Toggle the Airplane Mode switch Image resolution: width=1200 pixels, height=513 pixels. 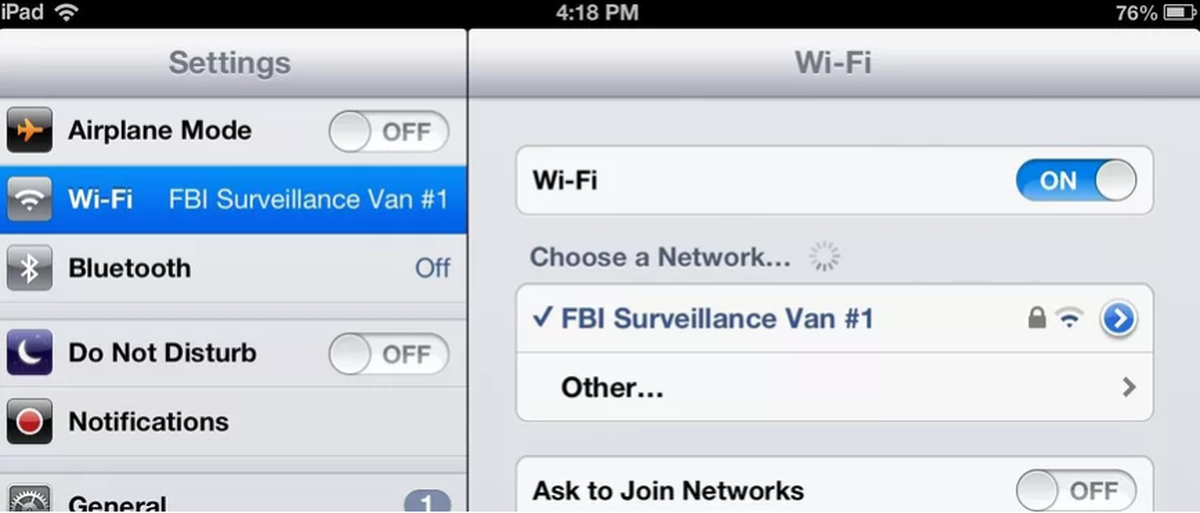tap(388, 132)
